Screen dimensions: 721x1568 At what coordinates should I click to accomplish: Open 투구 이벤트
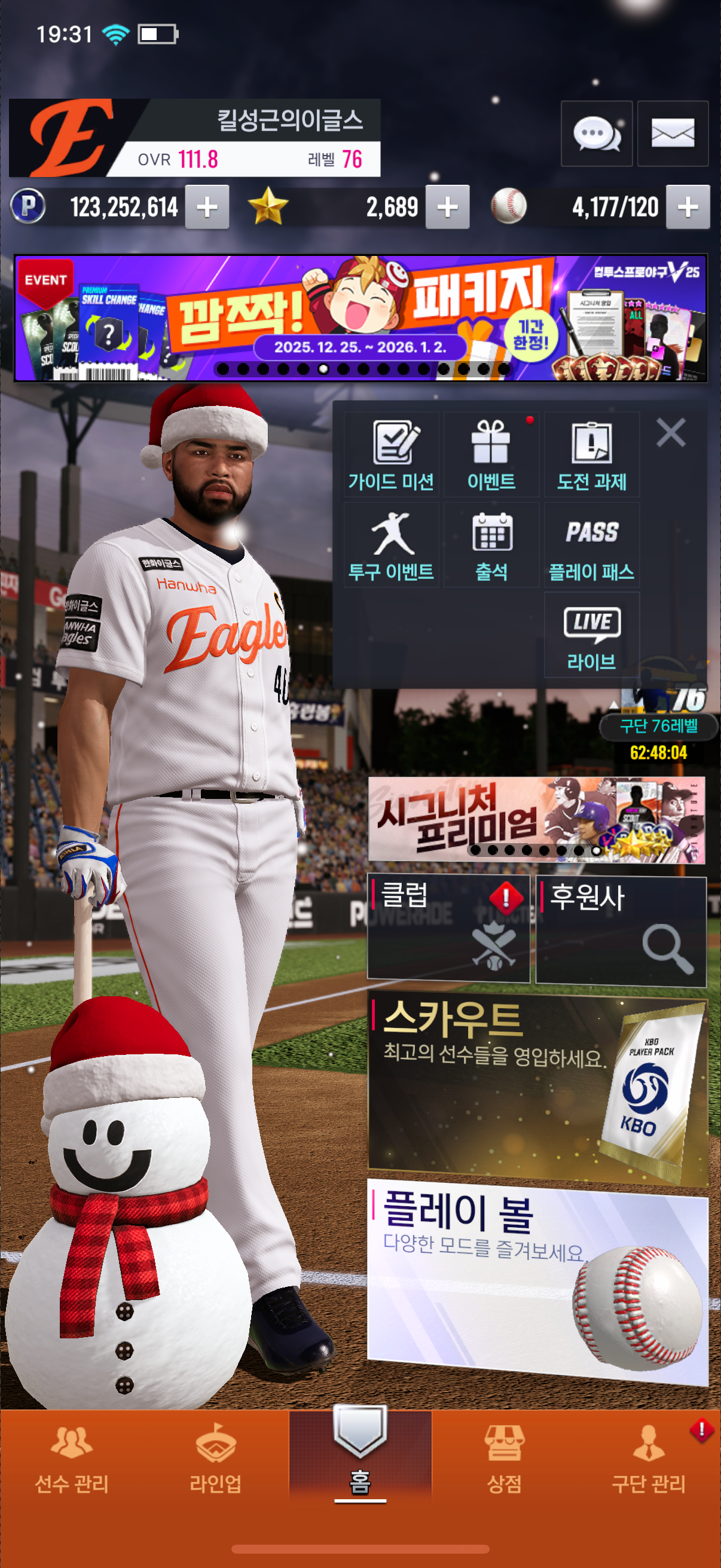pyautogui.click(x=391, y=545)
